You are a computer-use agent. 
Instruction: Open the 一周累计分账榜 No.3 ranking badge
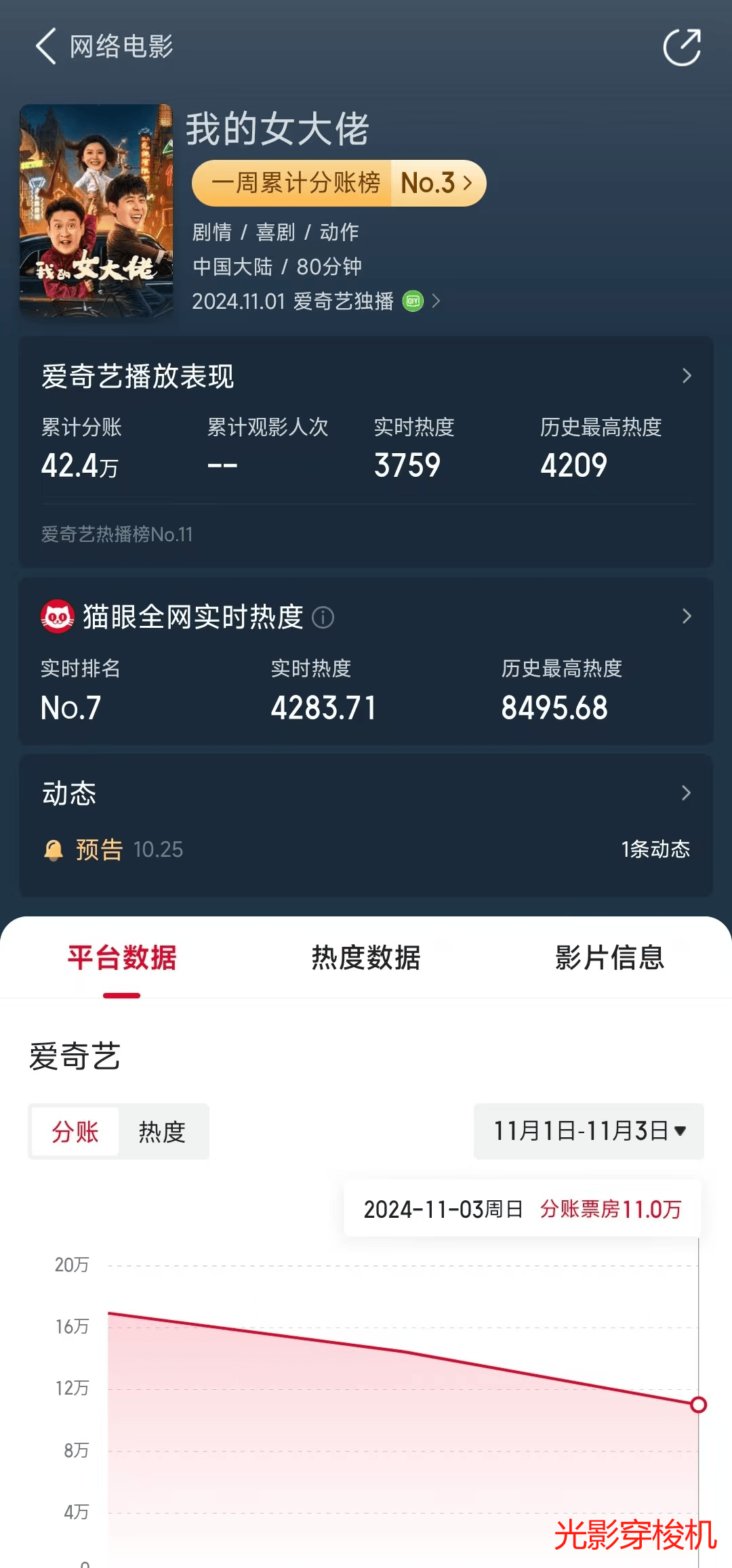(x=339, y=183)
